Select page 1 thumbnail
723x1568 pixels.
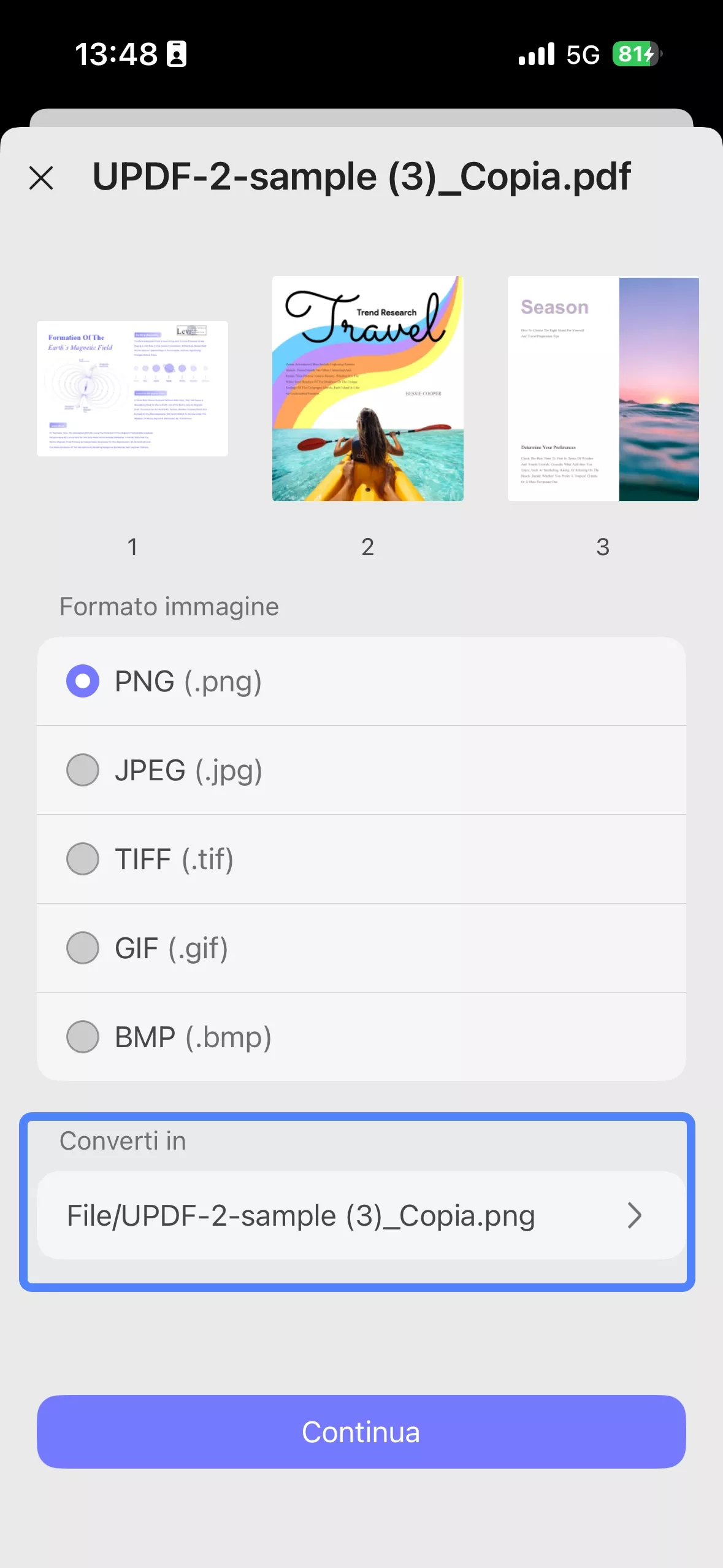click(x=132, y=388)
